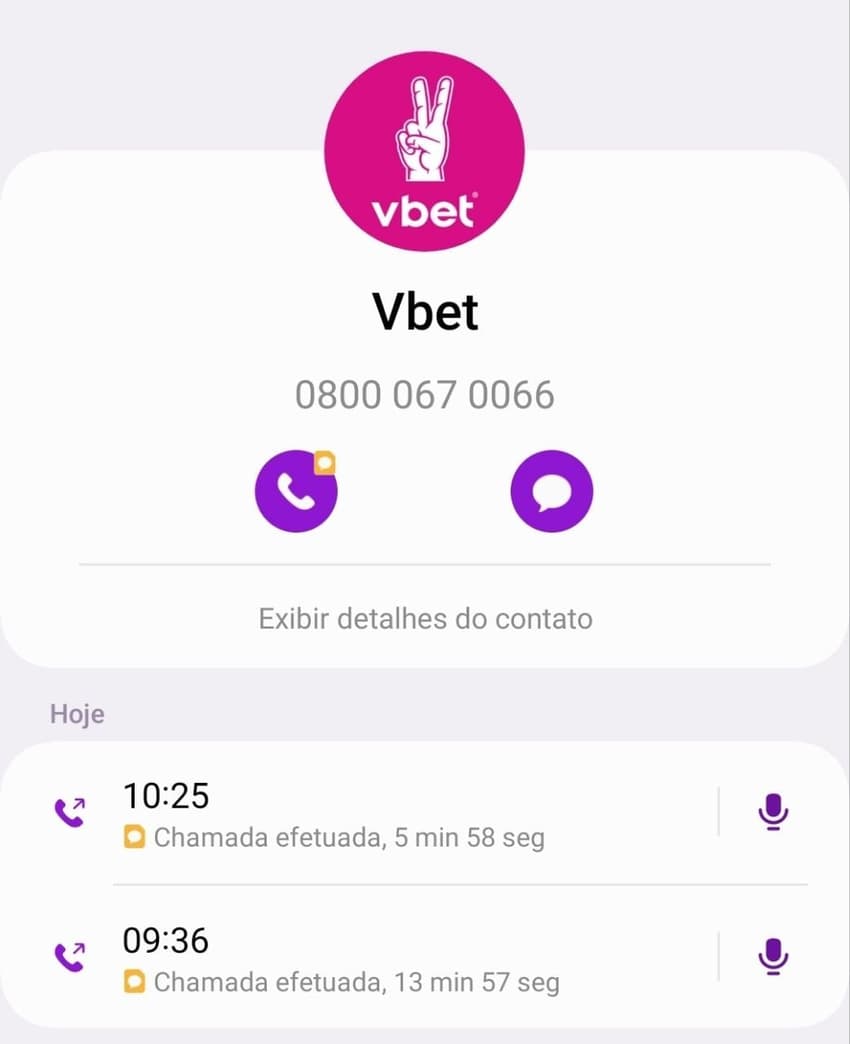
Task: Tap the contact name Vbet
Action: click(425, 310)
